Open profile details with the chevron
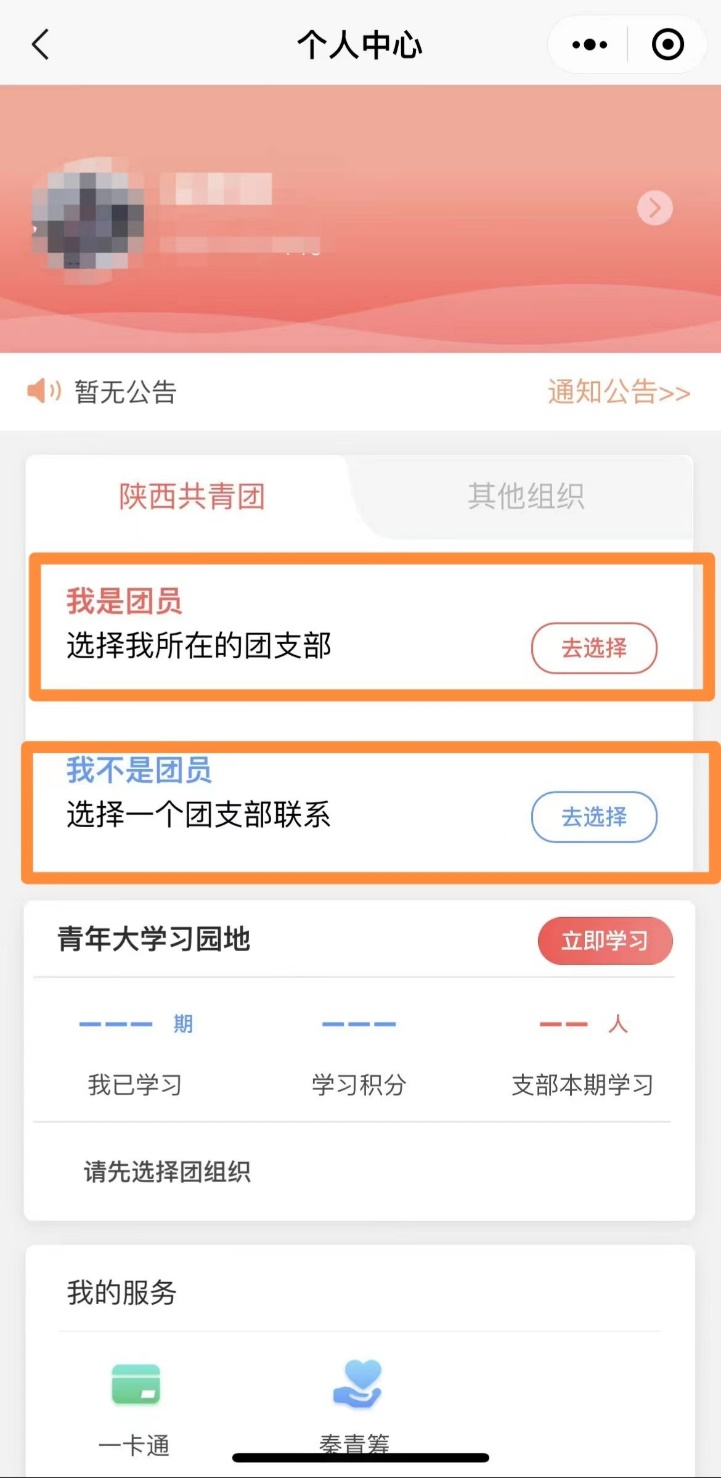Image resolution: width=721 pixels, height=1478 pixels. [x=655, y=208]
